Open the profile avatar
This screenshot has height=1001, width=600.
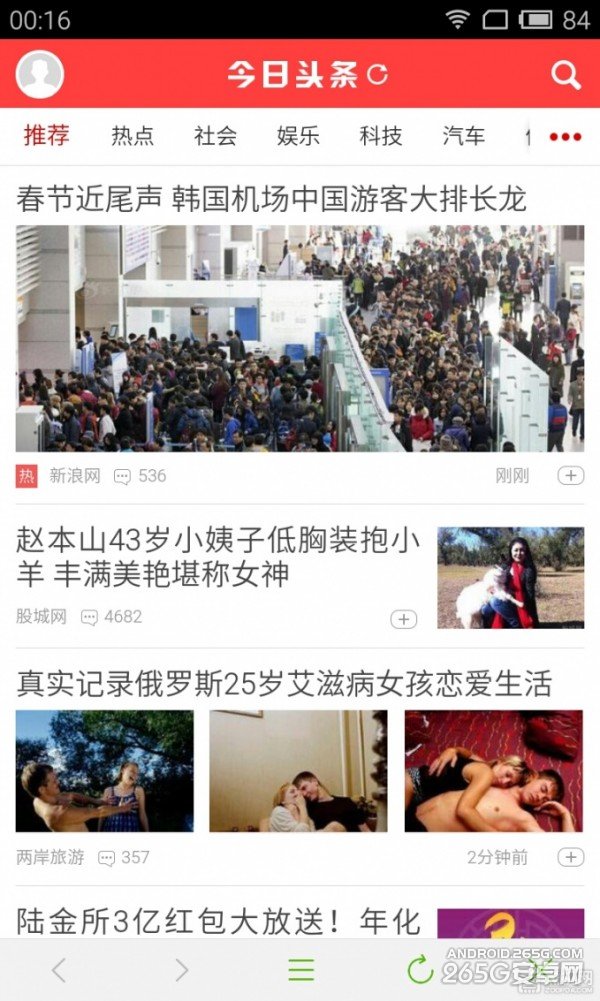pos(40,74)
